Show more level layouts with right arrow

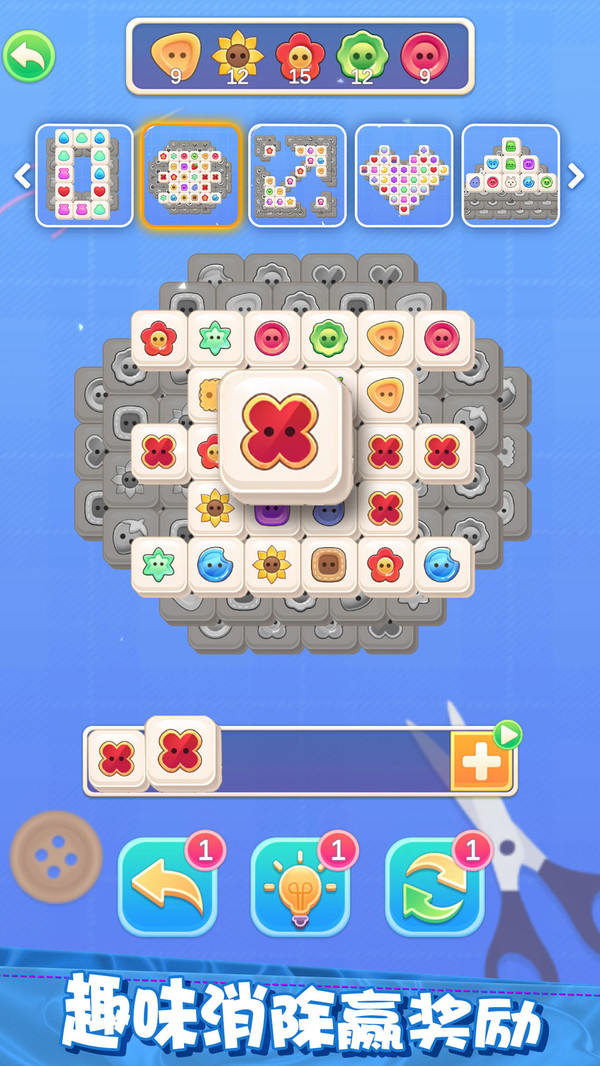[576, 176]
